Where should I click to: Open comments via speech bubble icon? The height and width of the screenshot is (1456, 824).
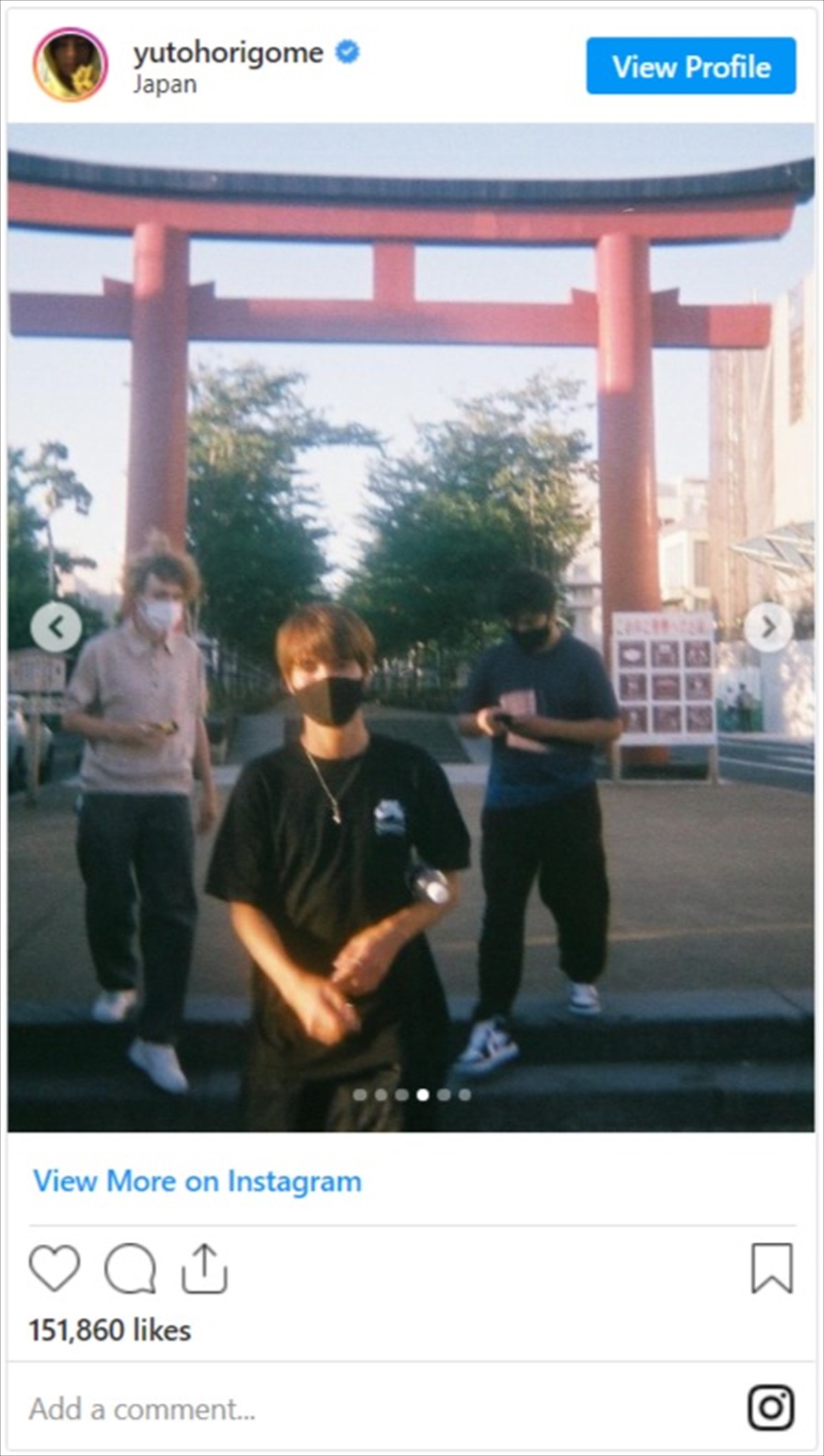click(130, 1268)
